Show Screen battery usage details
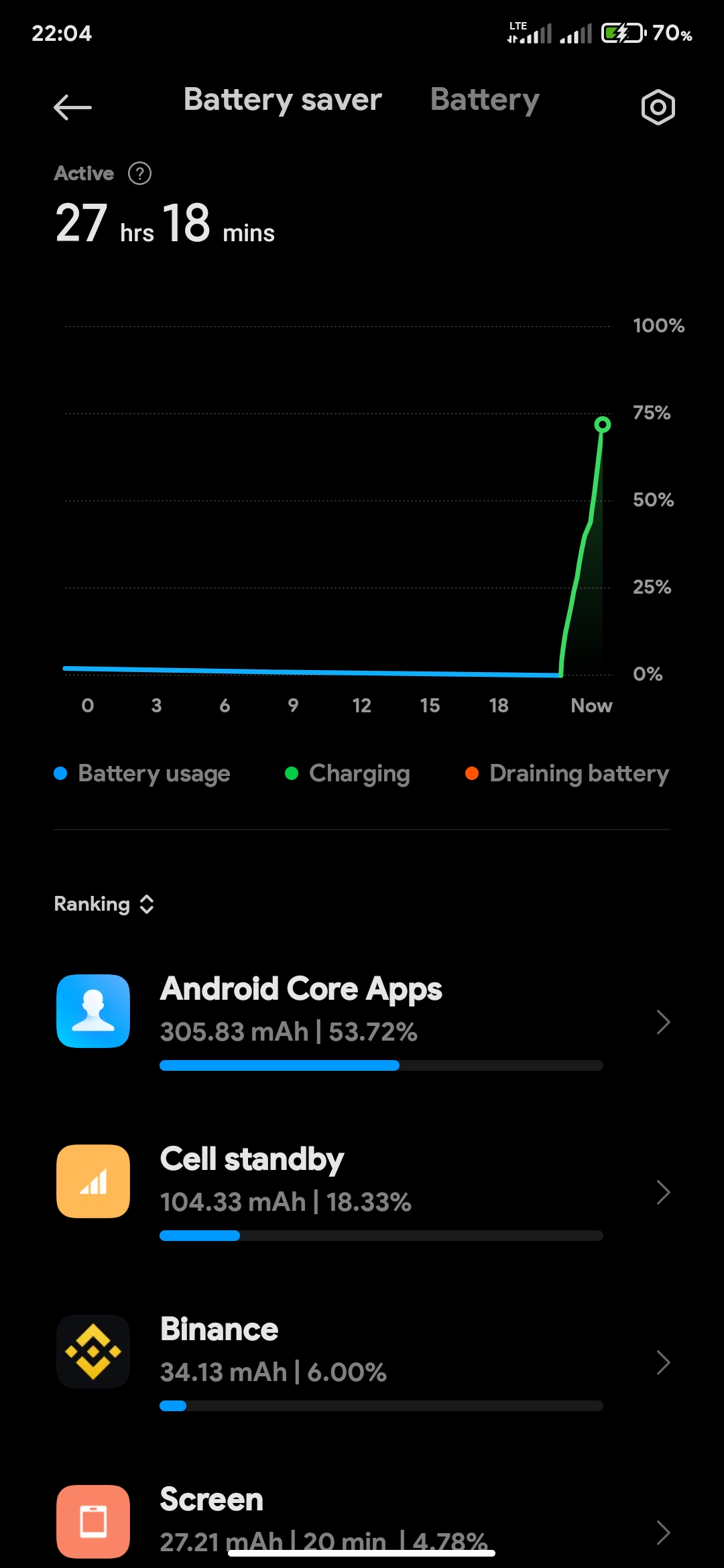 point(362,1521)
